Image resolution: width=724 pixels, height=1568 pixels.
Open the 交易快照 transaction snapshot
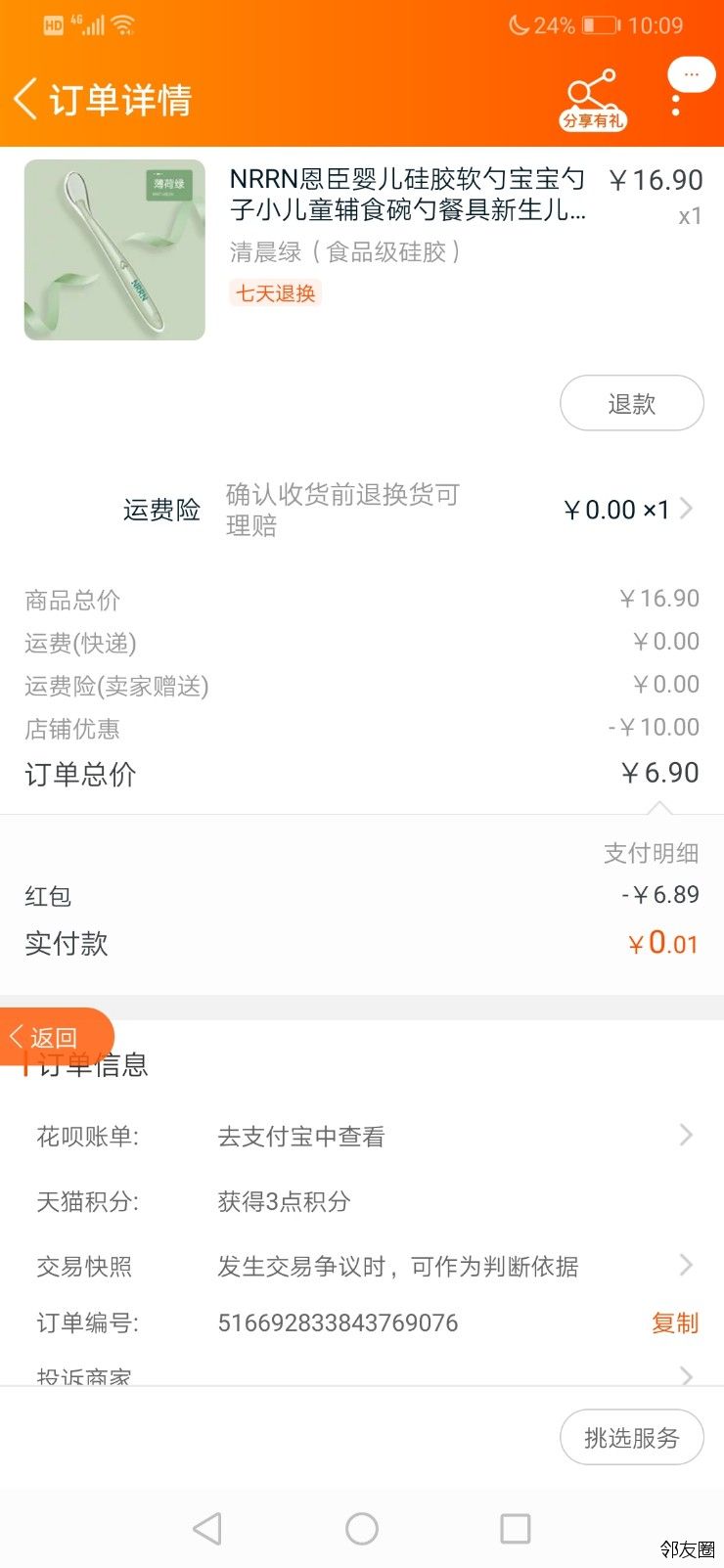point(362,1266)
